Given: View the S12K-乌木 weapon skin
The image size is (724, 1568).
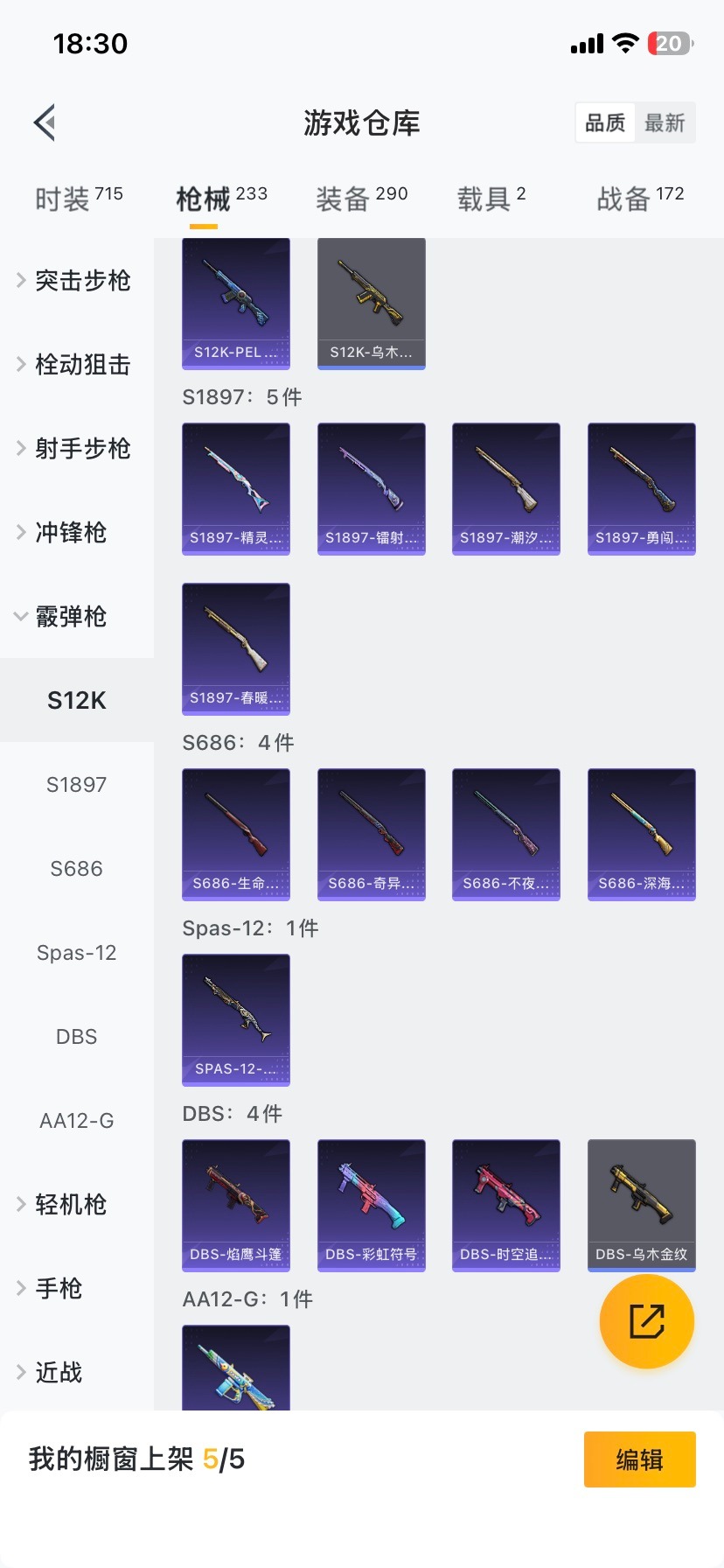Looking at the screenshot, I should [371, 304].
